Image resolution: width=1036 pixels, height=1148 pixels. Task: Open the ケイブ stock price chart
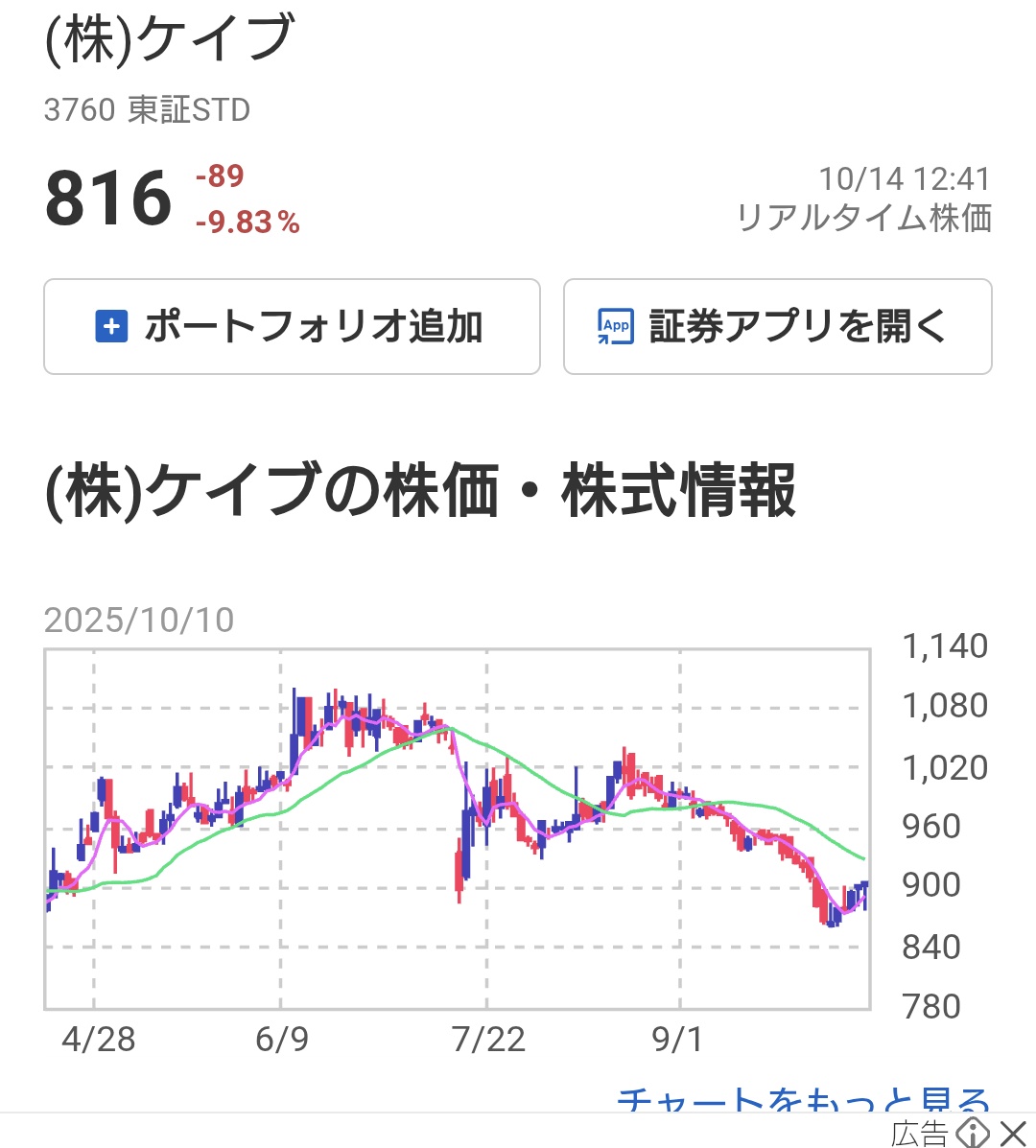[x=457, y=830]
